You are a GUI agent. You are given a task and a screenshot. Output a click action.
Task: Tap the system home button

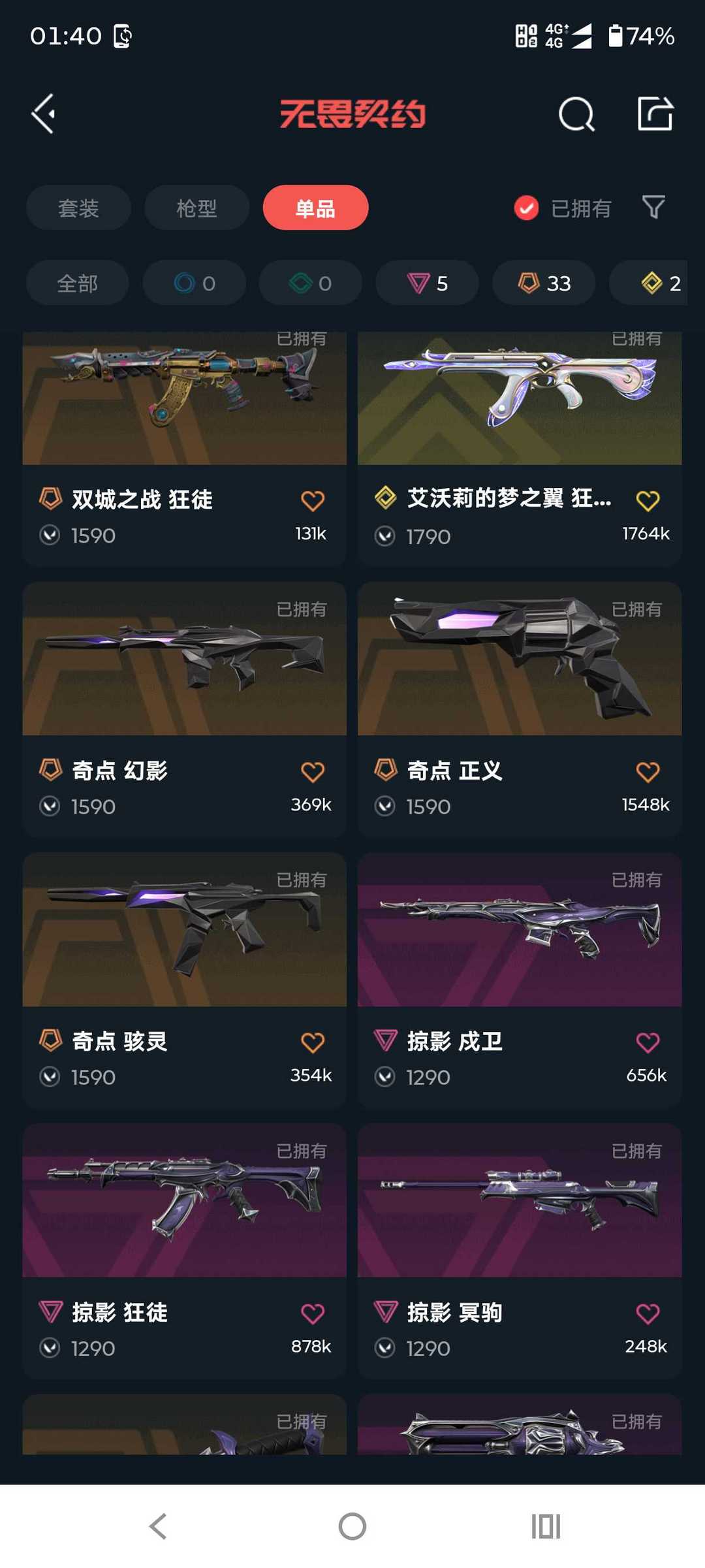tap(352, 1526)
